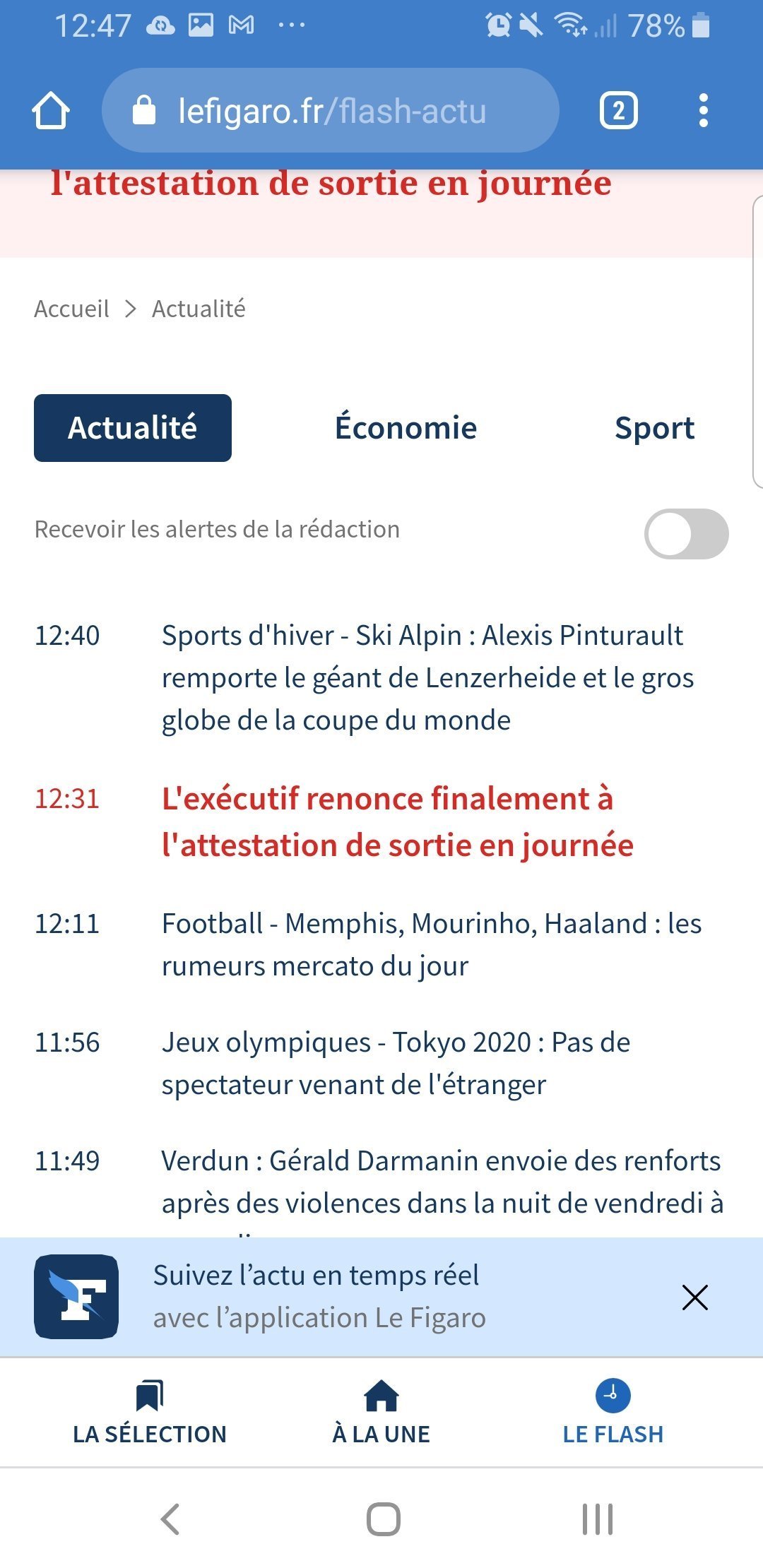
Task: Select the Actualité category tab
Action: [133, 428]
